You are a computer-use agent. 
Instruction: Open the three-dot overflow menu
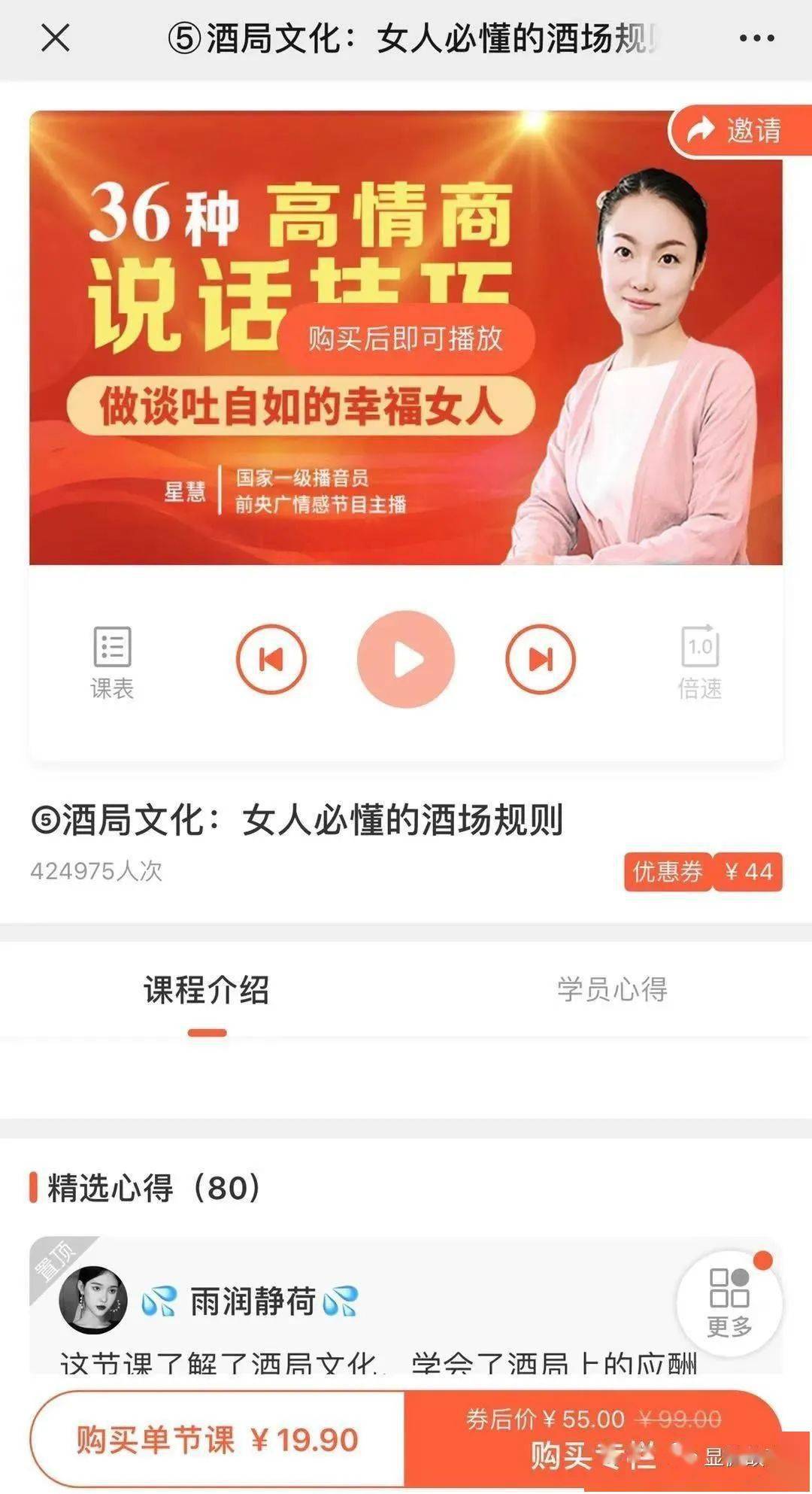[756, 38]
